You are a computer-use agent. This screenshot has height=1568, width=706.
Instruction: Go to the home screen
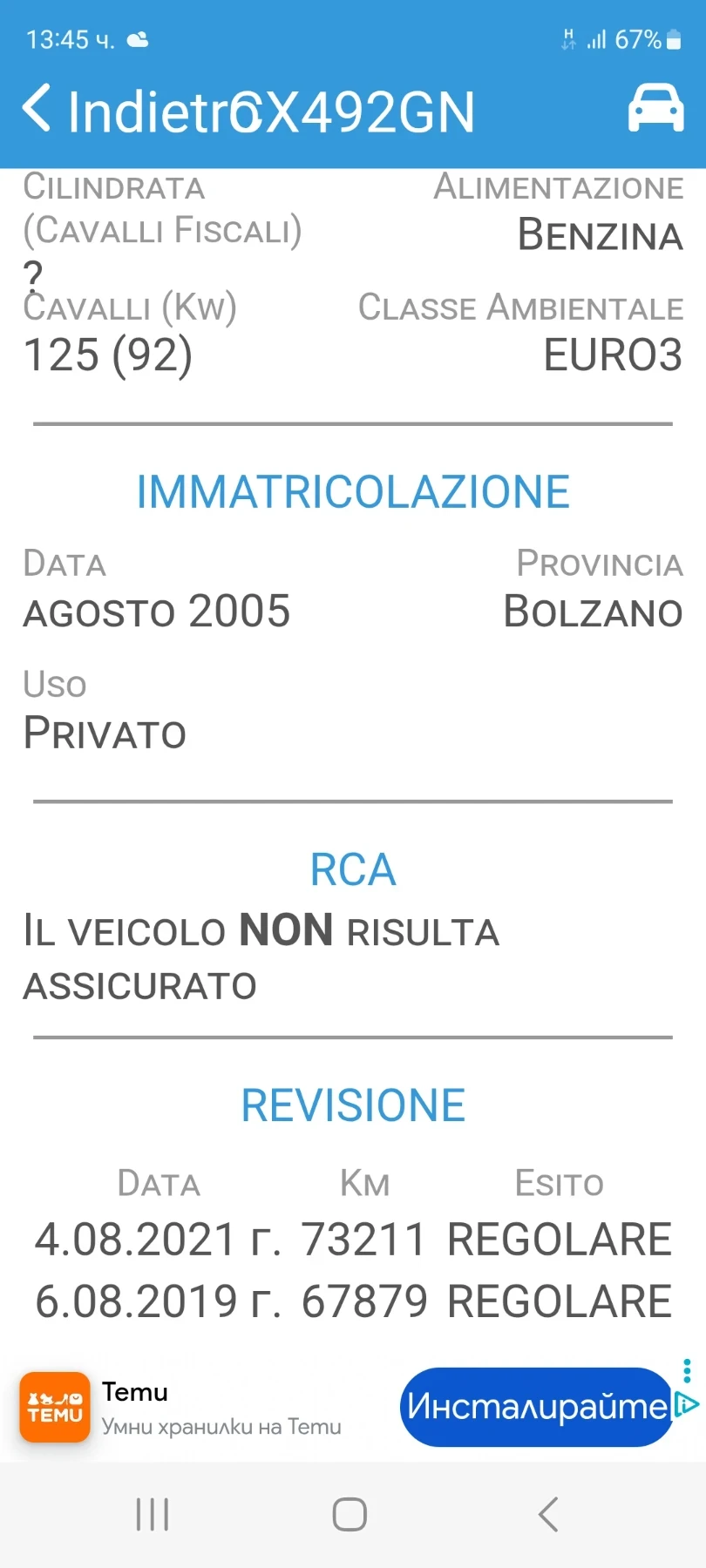click(350, 1515)
